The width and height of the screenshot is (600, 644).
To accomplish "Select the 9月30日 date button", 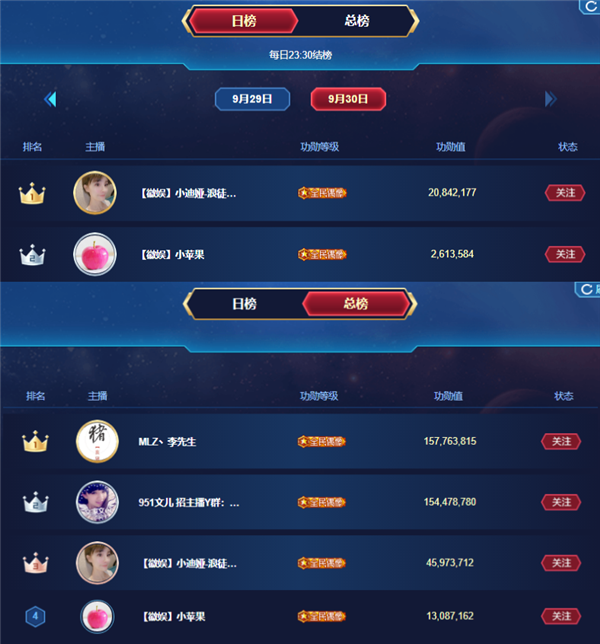I will [x=348, y=99].
